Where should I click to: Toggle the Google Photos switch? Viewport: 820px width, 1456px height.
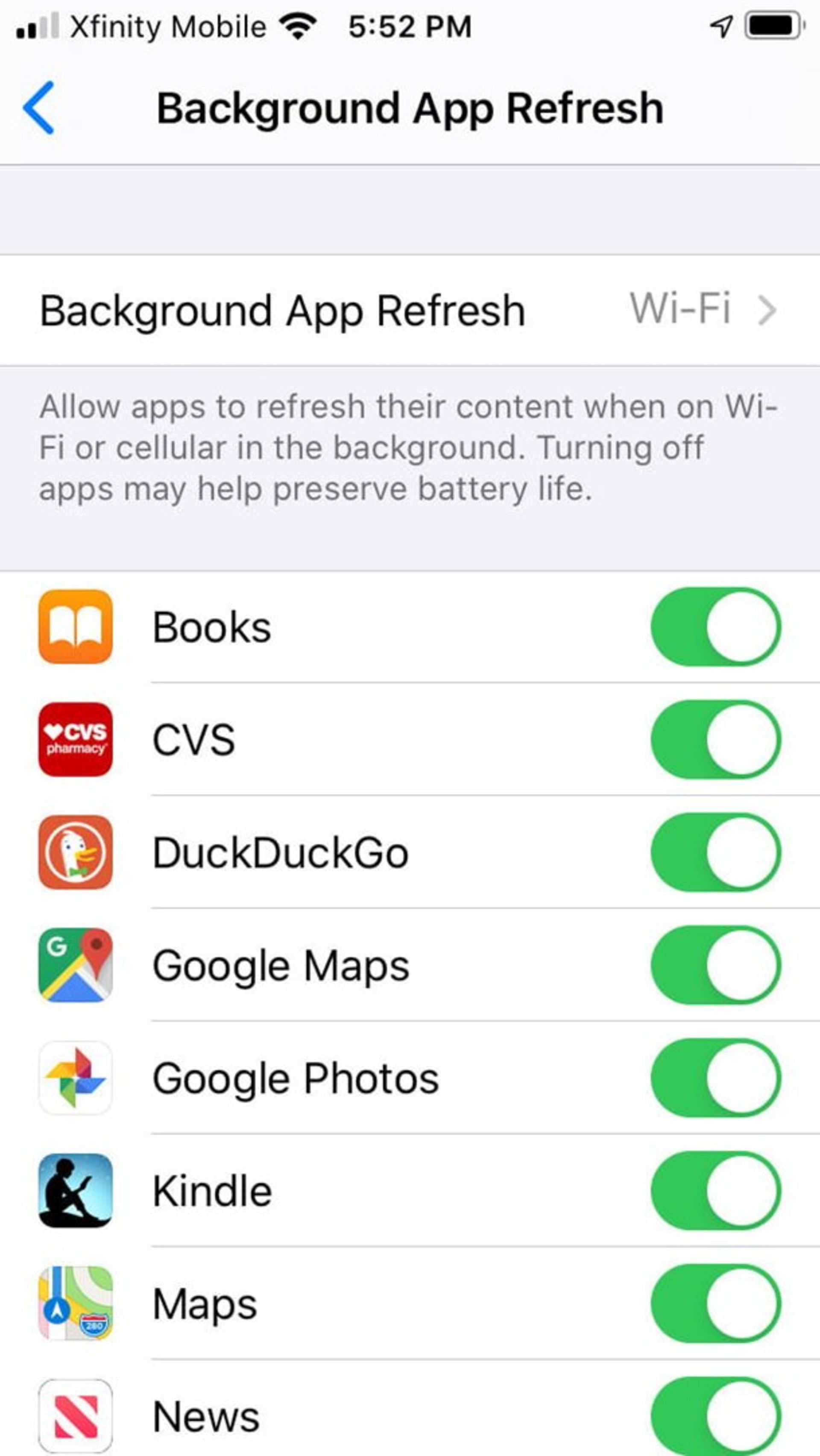715,1077
